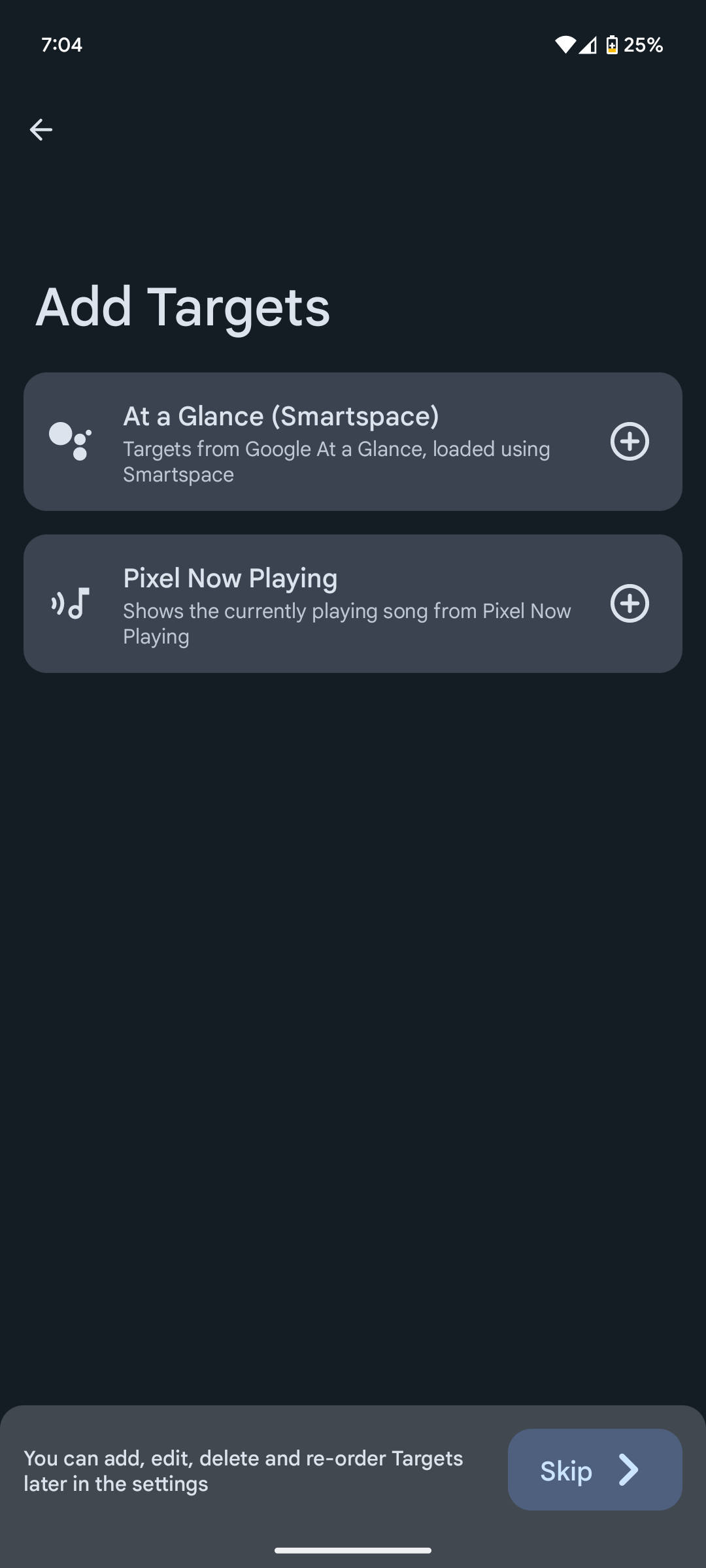Click the cellular signal icon

(587, 44)
